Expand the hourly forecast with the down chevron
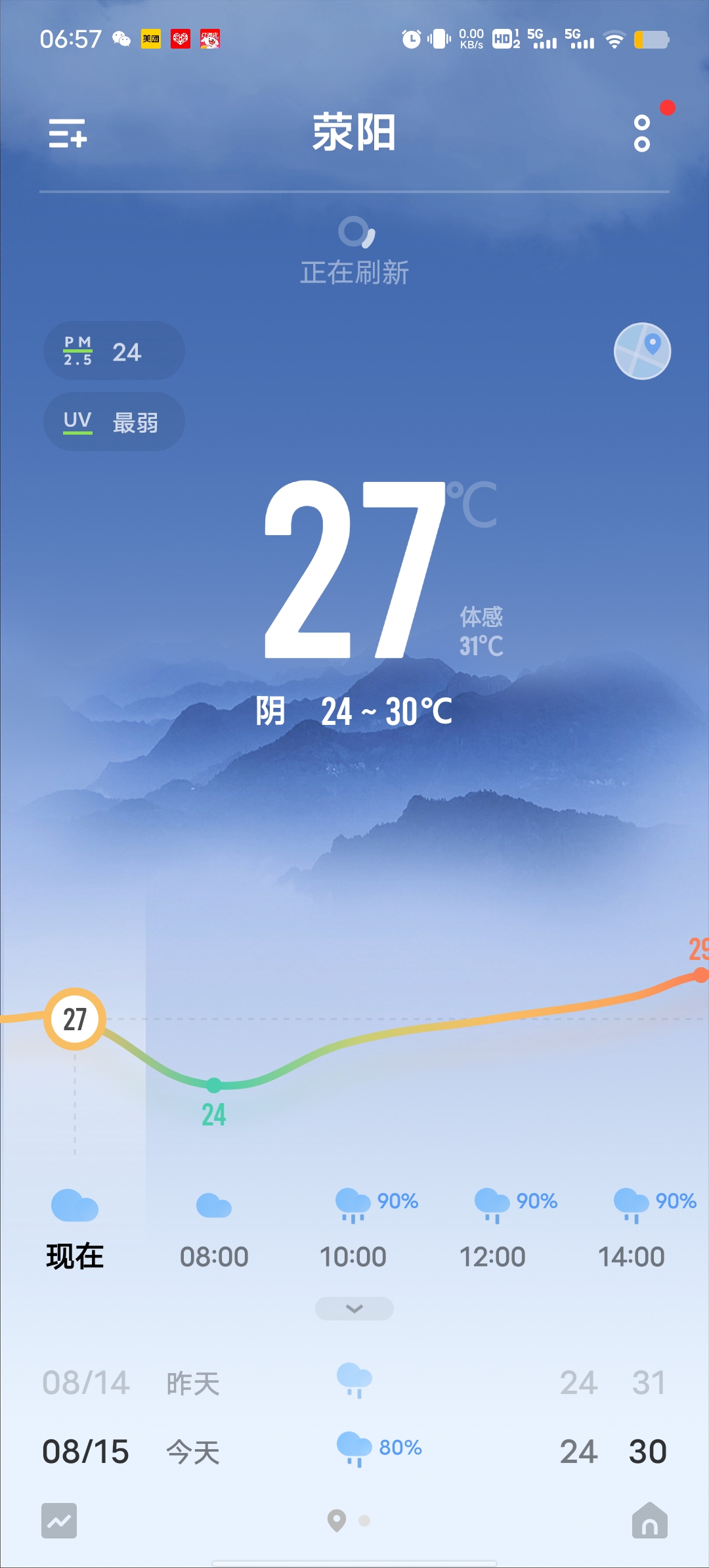The image size is (709, 1568). point(354,1308)
